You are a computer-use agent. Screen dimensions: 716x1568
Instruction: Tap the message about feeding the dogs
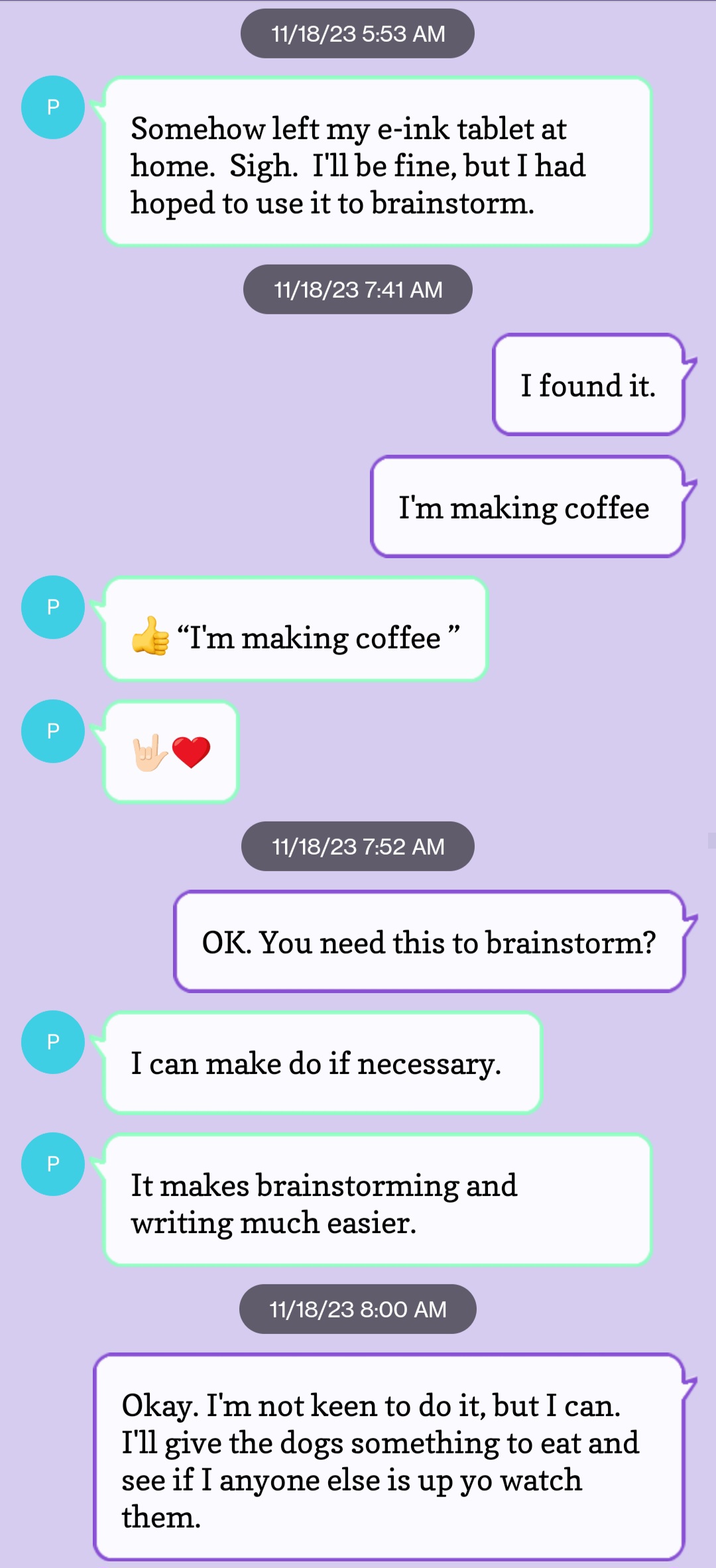point(388,1457)
